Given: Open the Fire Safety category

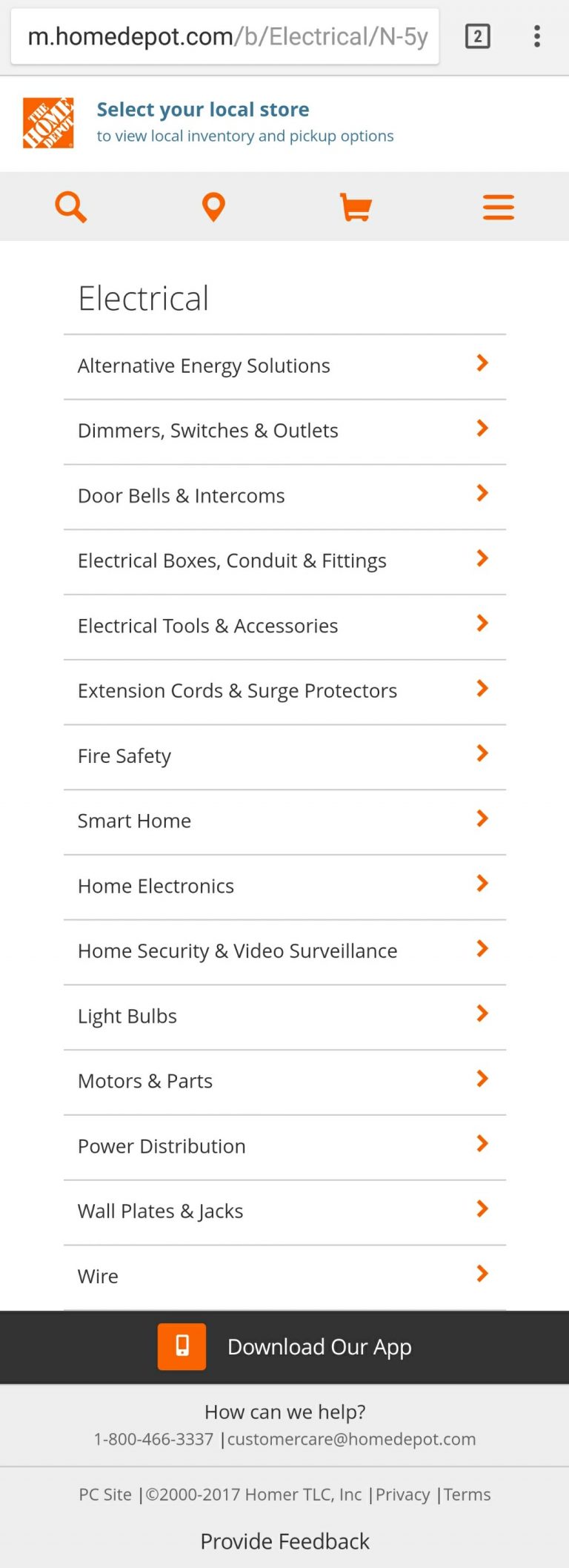Looking at the screenshot, I should [x=284, y=756].
